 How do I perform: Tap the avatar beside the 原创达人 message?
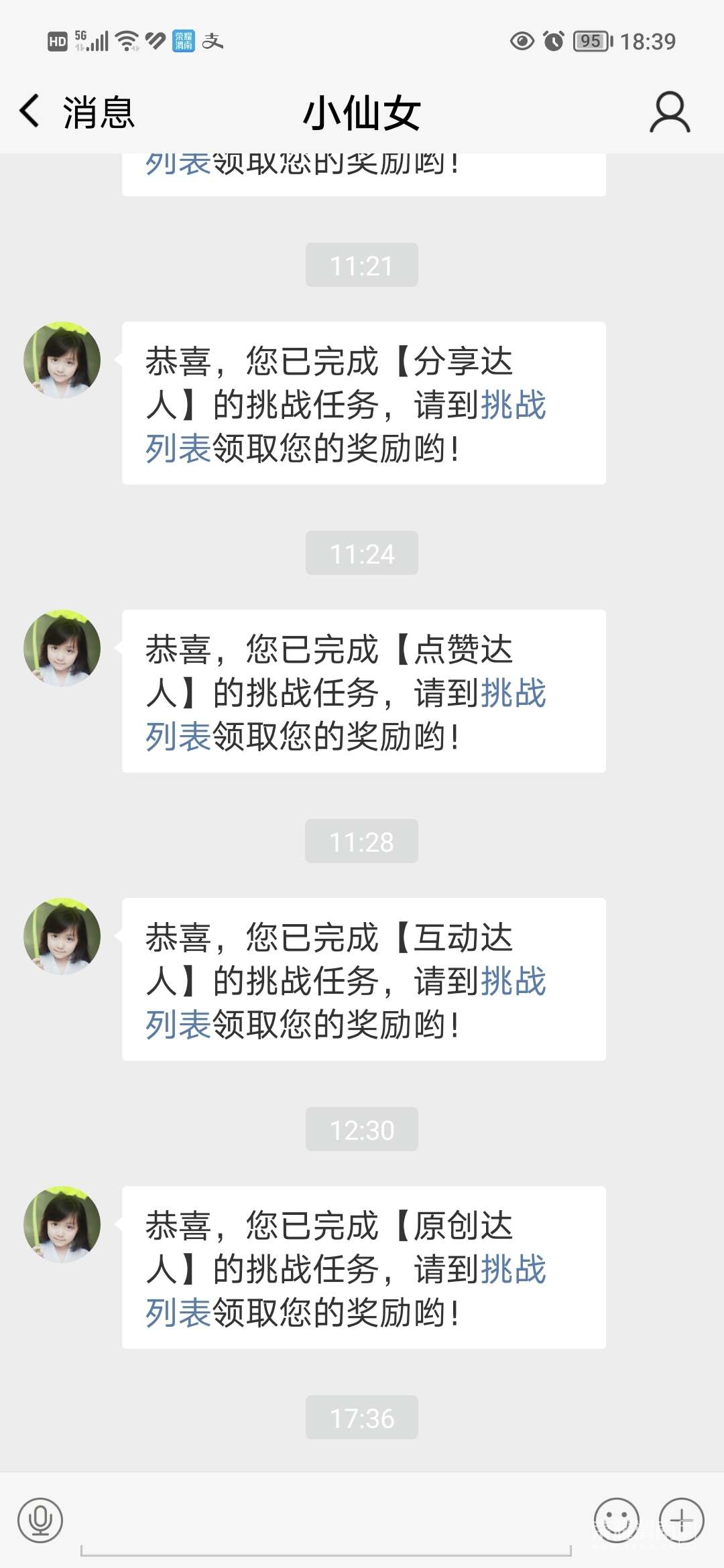tap(62, 1225)
